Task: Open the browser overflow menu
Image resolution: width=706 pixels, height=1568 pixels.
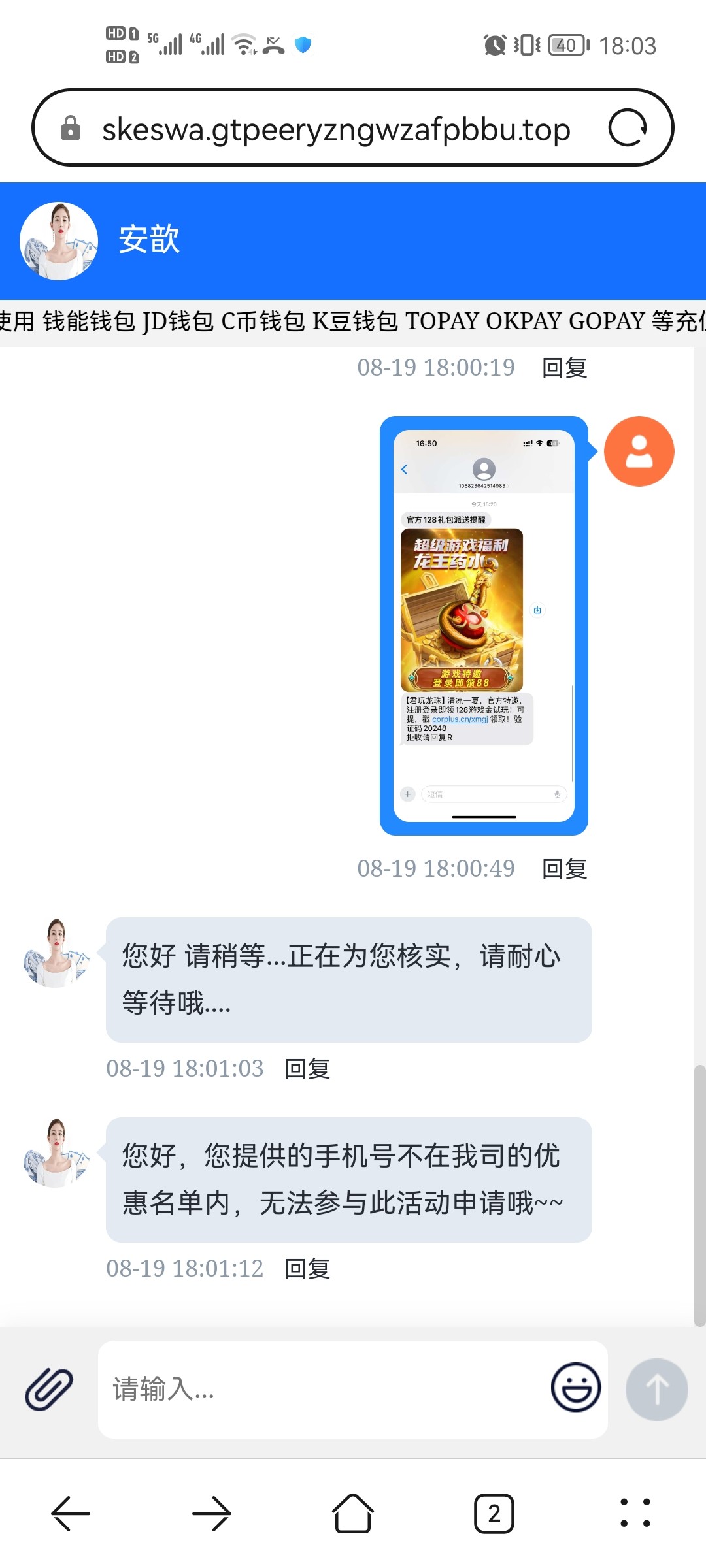Action: [x=635, y=1513]
